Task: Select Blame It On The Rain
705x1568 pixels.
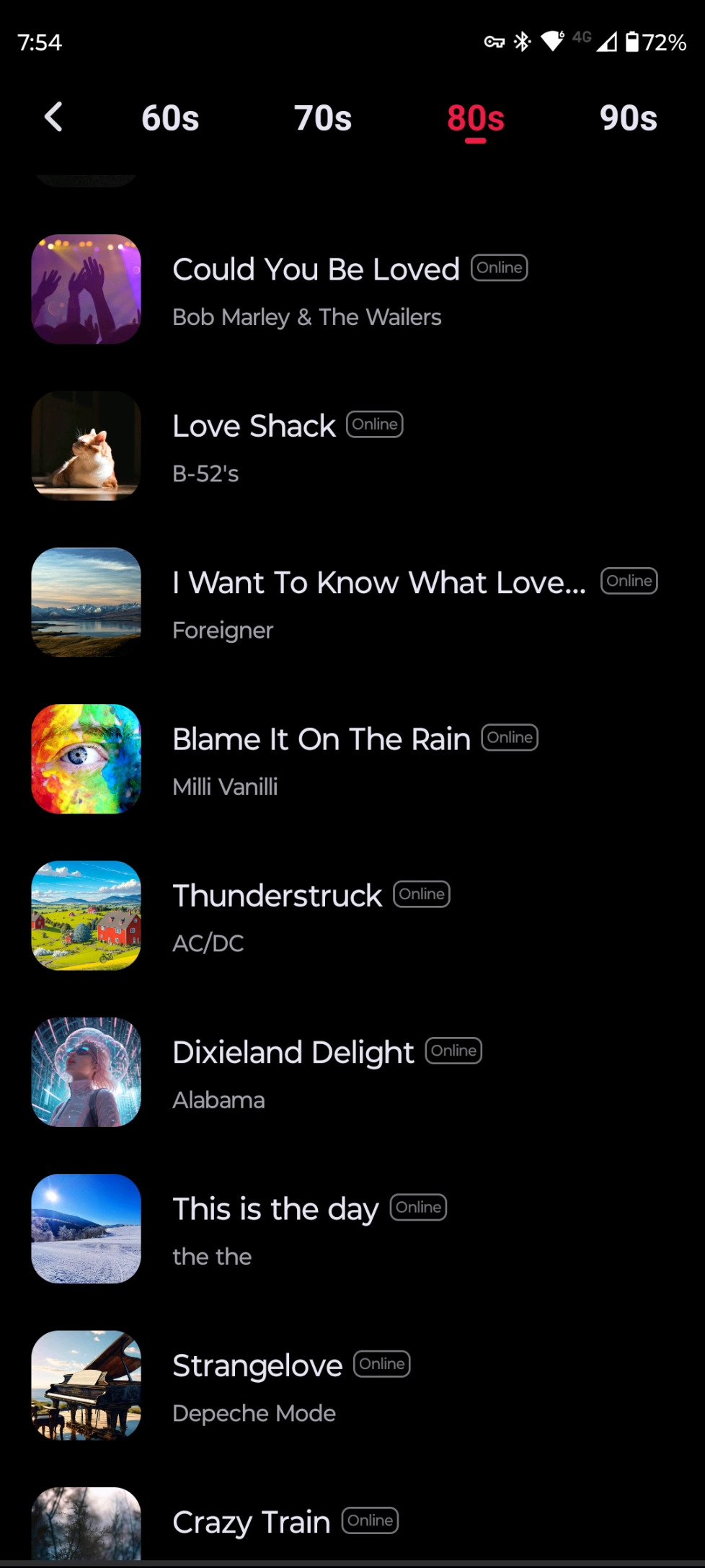Action: tap(321, 759)
